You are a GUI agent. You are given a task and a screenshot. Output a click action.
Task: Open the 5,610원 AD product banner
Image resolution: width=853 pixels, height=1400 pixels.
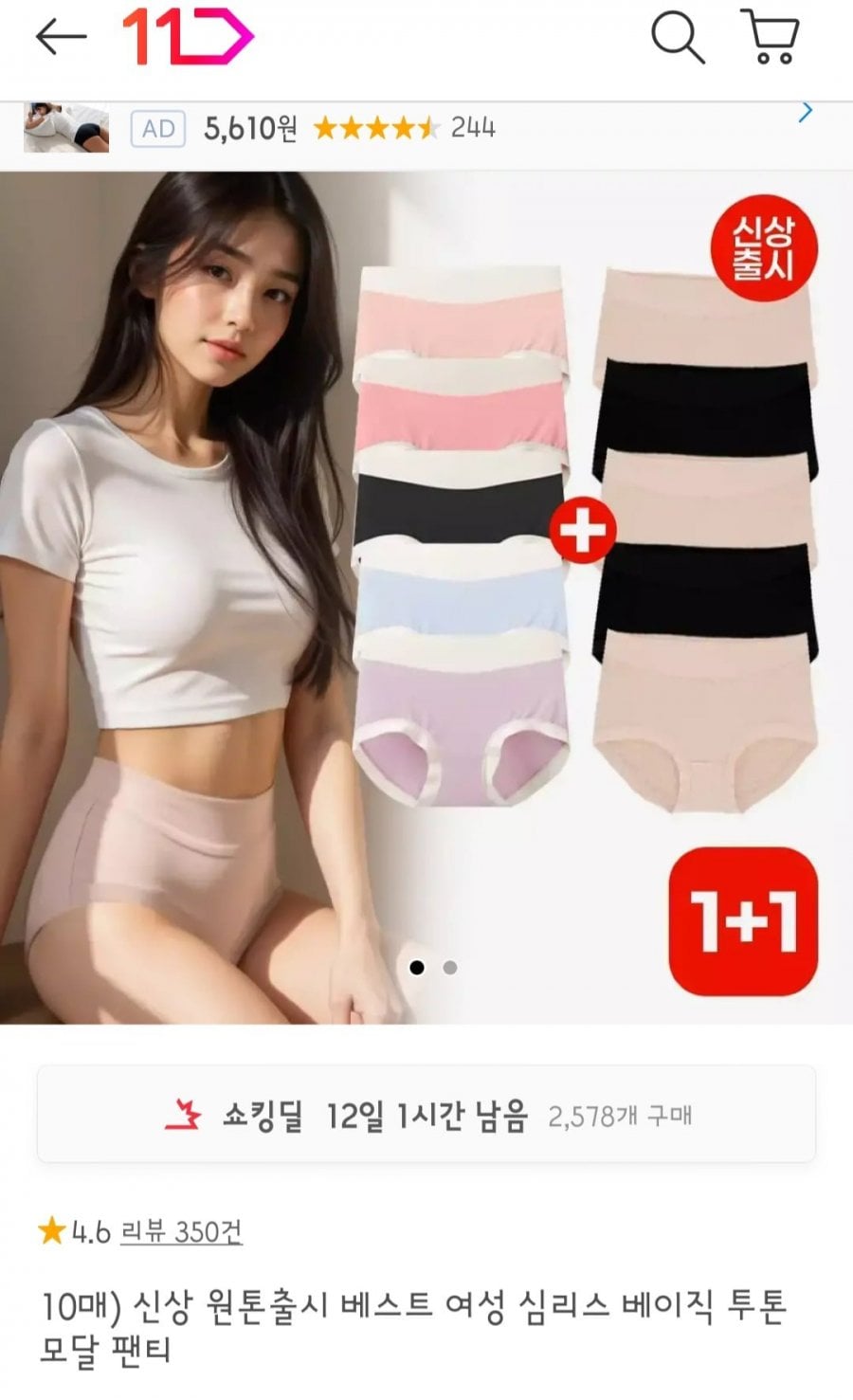coord(313,128)
